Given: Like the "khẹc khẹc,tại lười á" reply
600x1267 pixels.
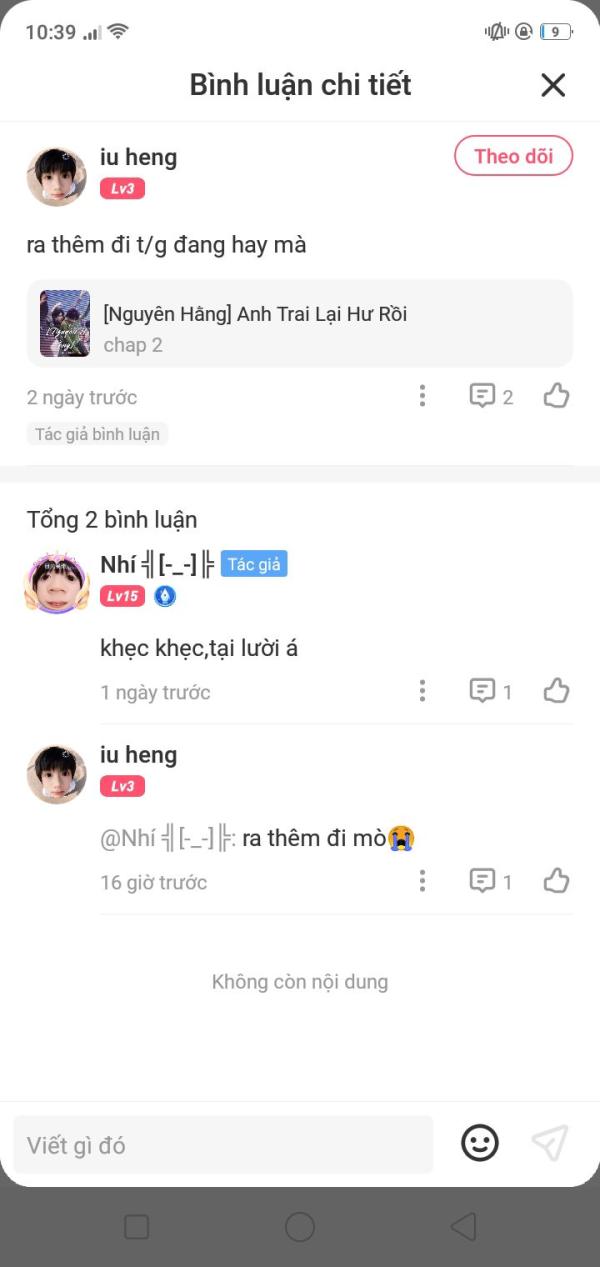Looking at the screenshot, I should [x=556, y=691].
